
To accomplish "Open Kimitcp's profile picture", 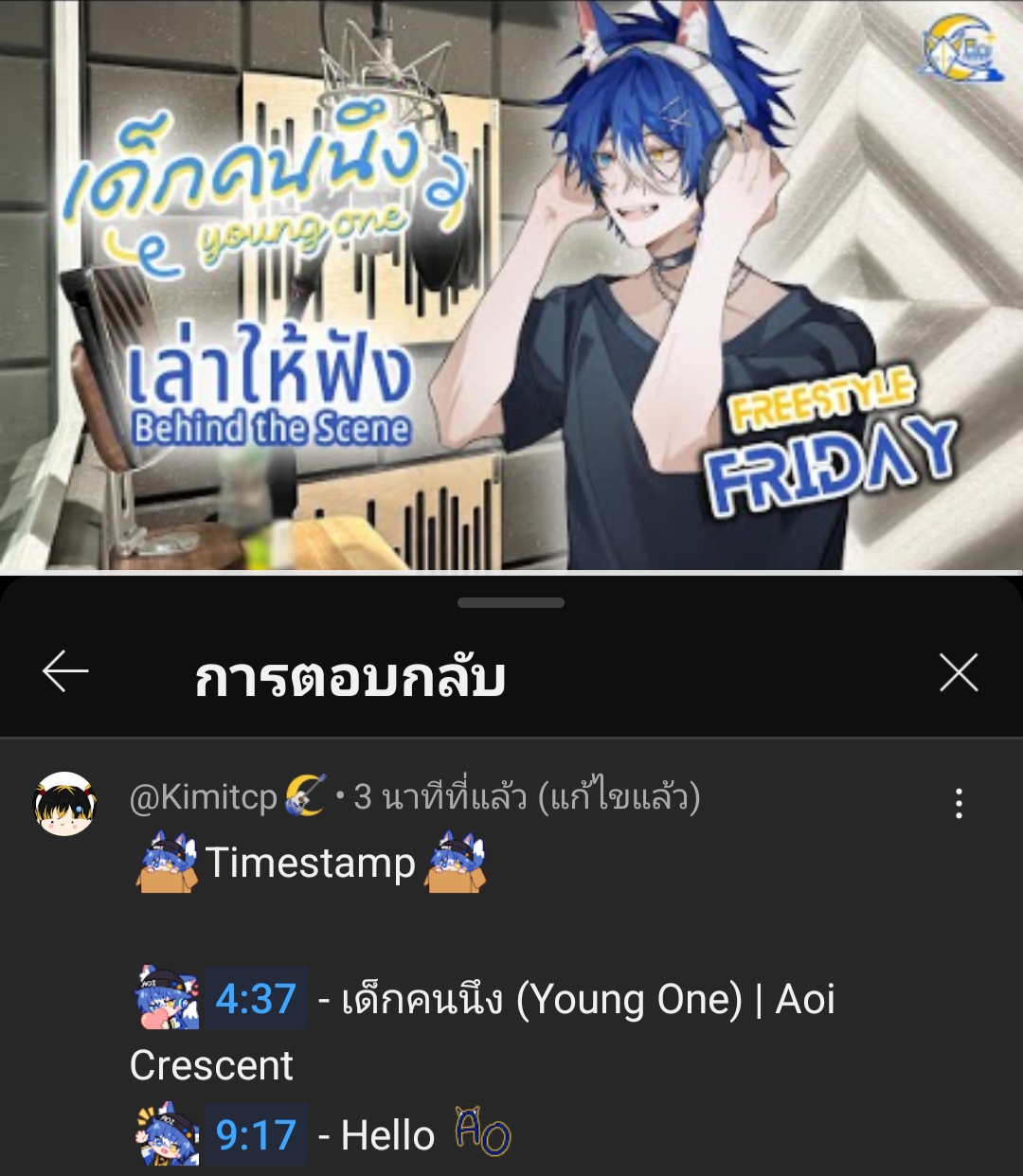I will [x=65, y=804].
